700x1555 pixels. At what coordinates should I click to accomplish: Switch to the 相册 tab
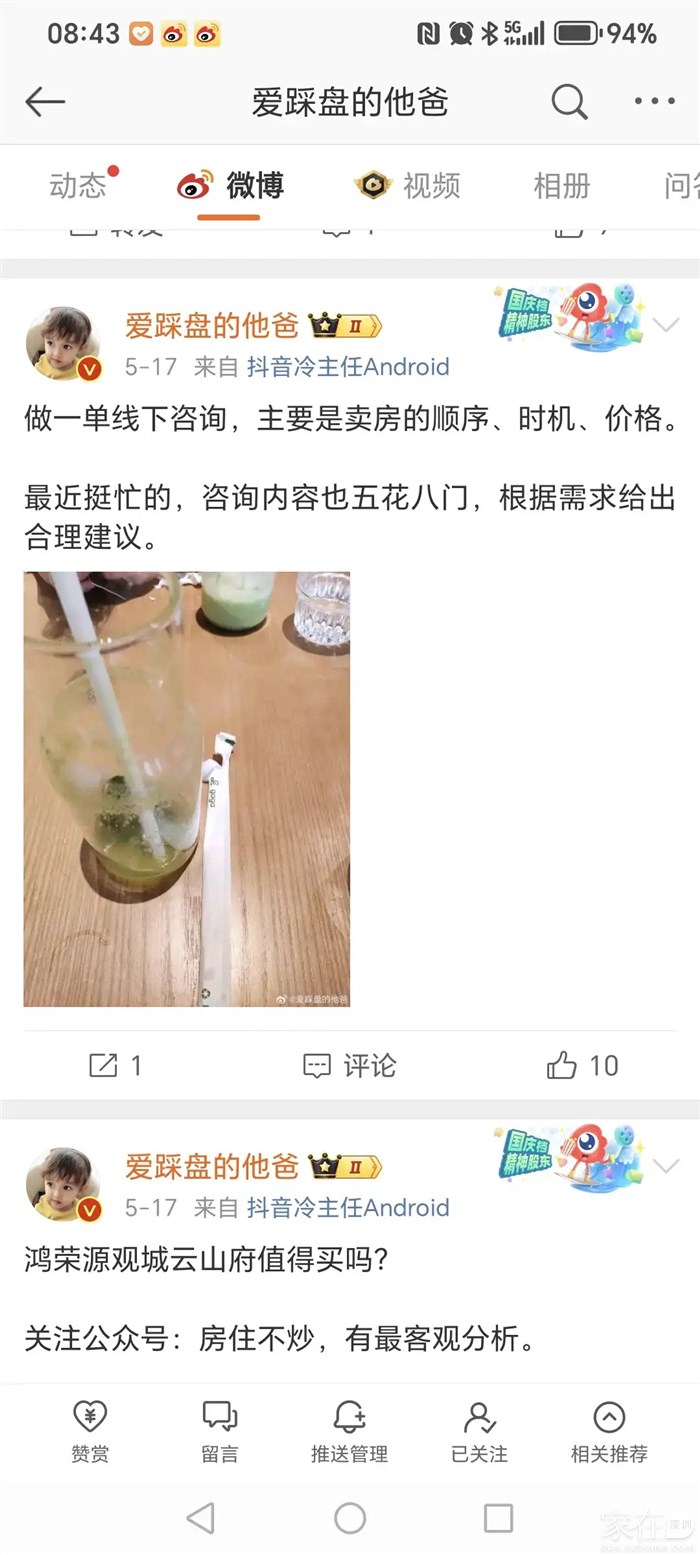[x=561, y=186]
